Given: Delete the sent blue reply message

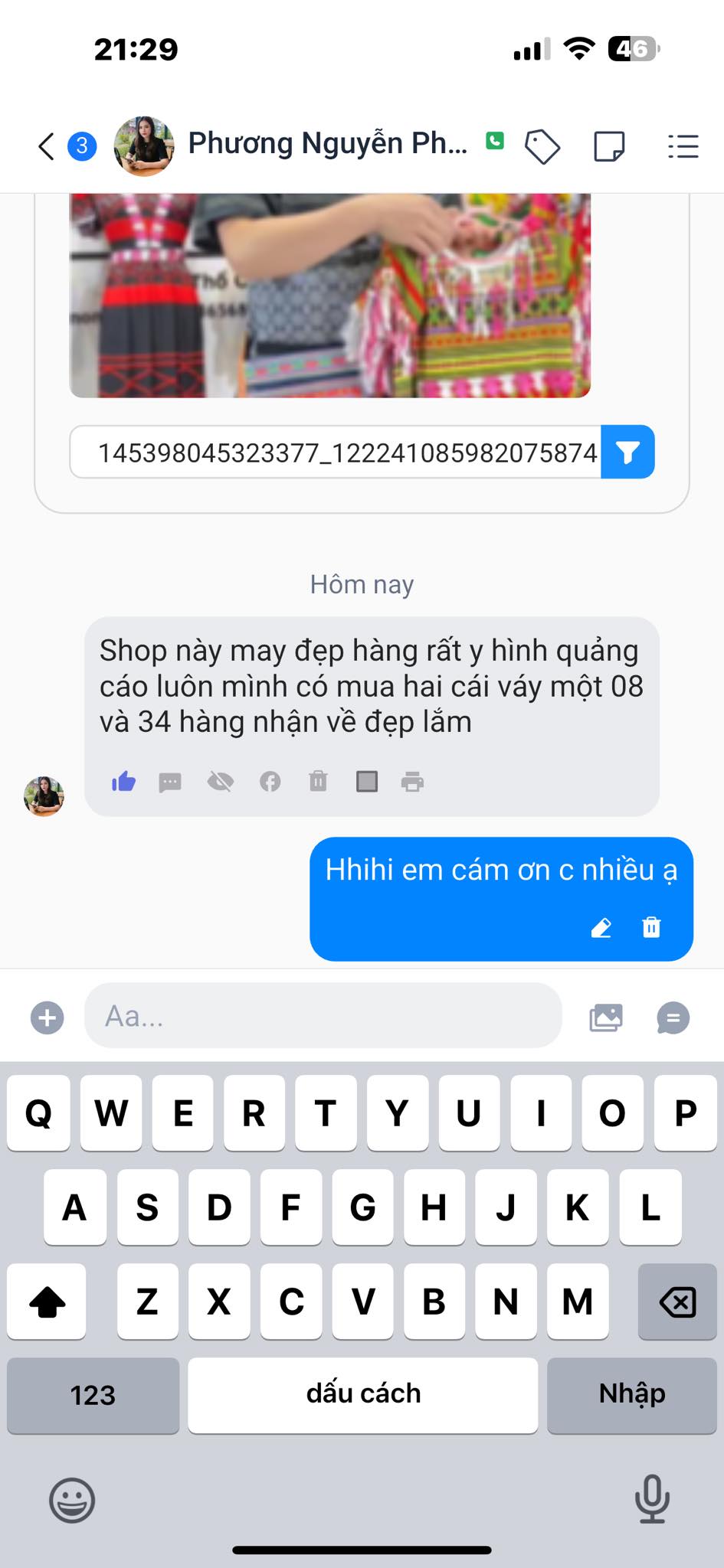Looking at the screenshot, I should pos(651,928).
